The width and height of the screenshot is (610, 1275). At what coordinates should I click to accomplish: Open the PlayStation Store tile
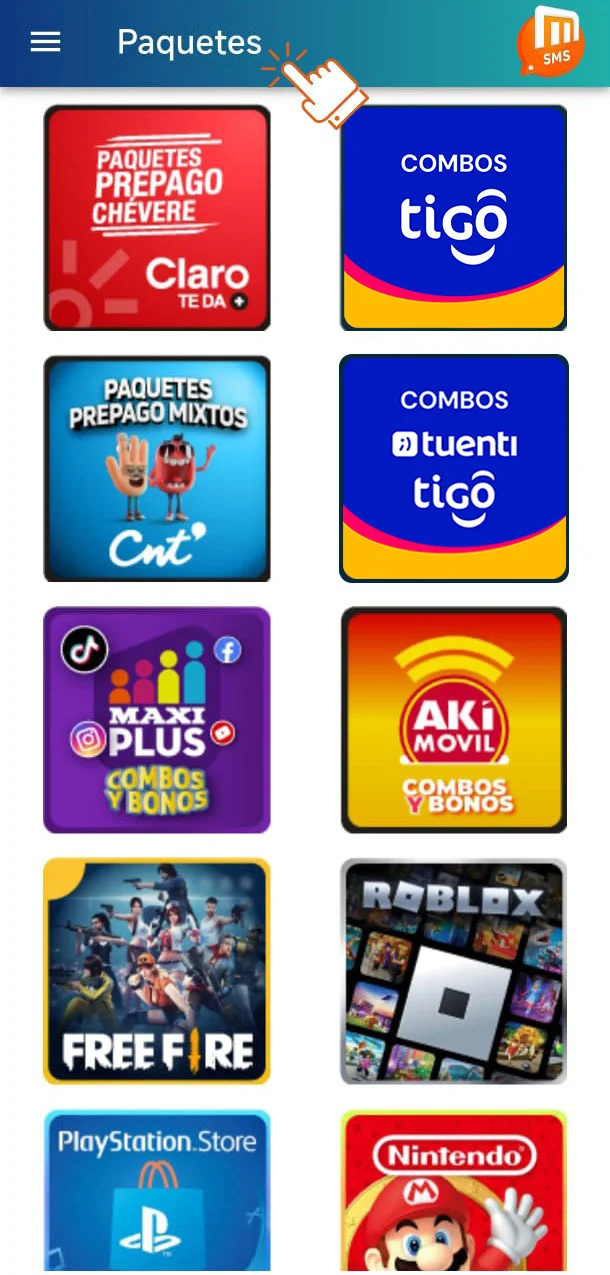[x=157, y=1190]
